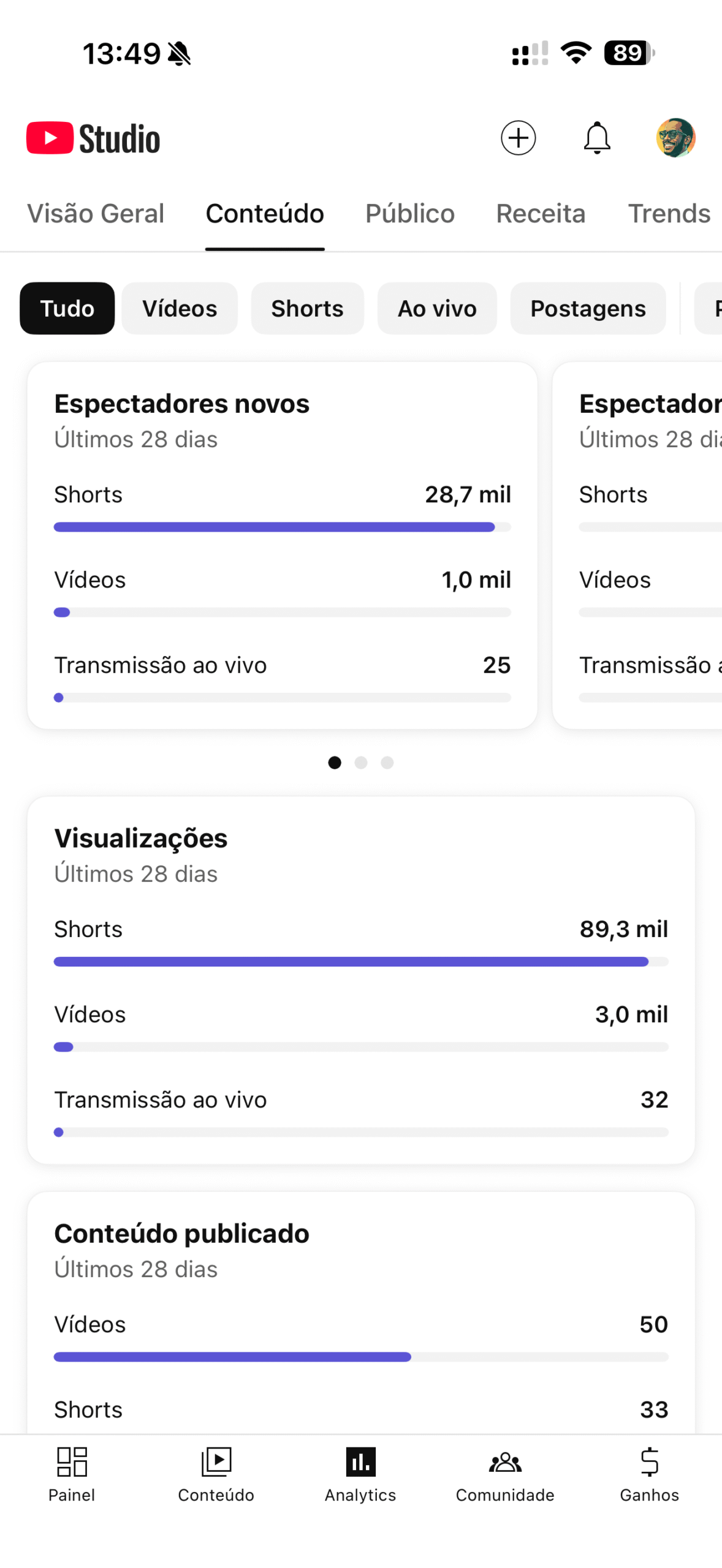722x1568 pixels.
Task: Go to the Receita tab
Action: (x=541, y=214)
